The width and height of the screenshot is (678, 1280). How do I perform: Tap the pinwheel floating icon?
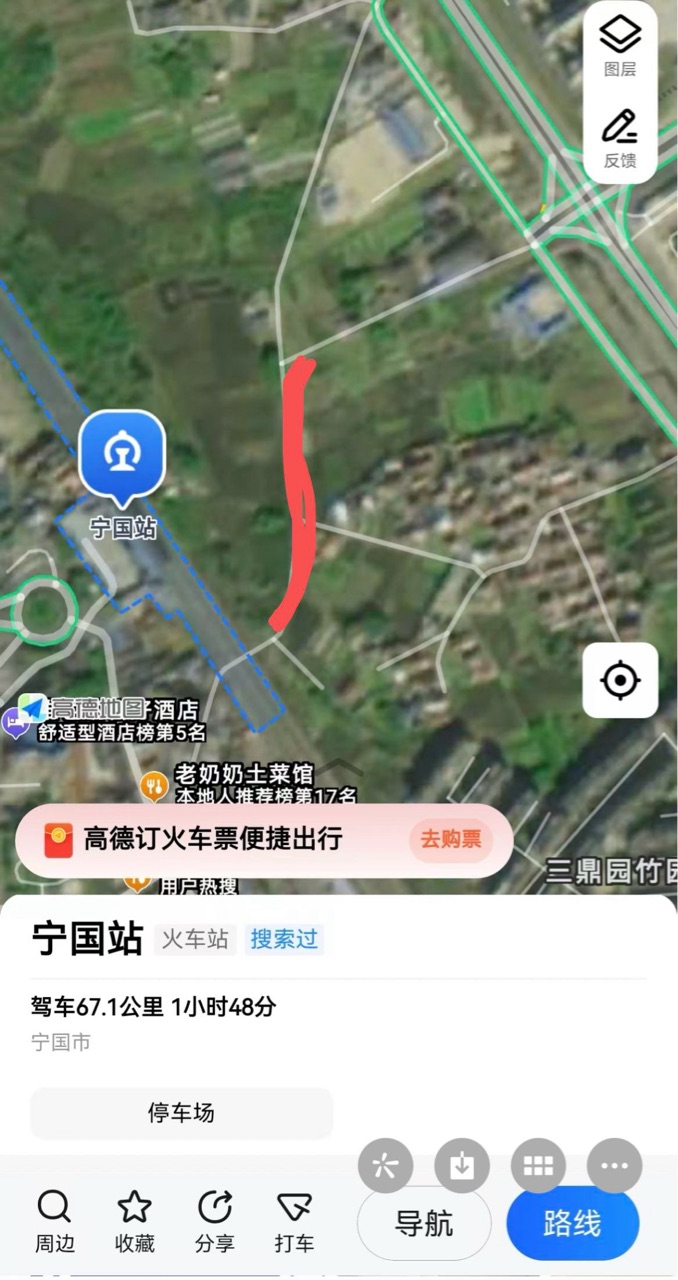385,1166
